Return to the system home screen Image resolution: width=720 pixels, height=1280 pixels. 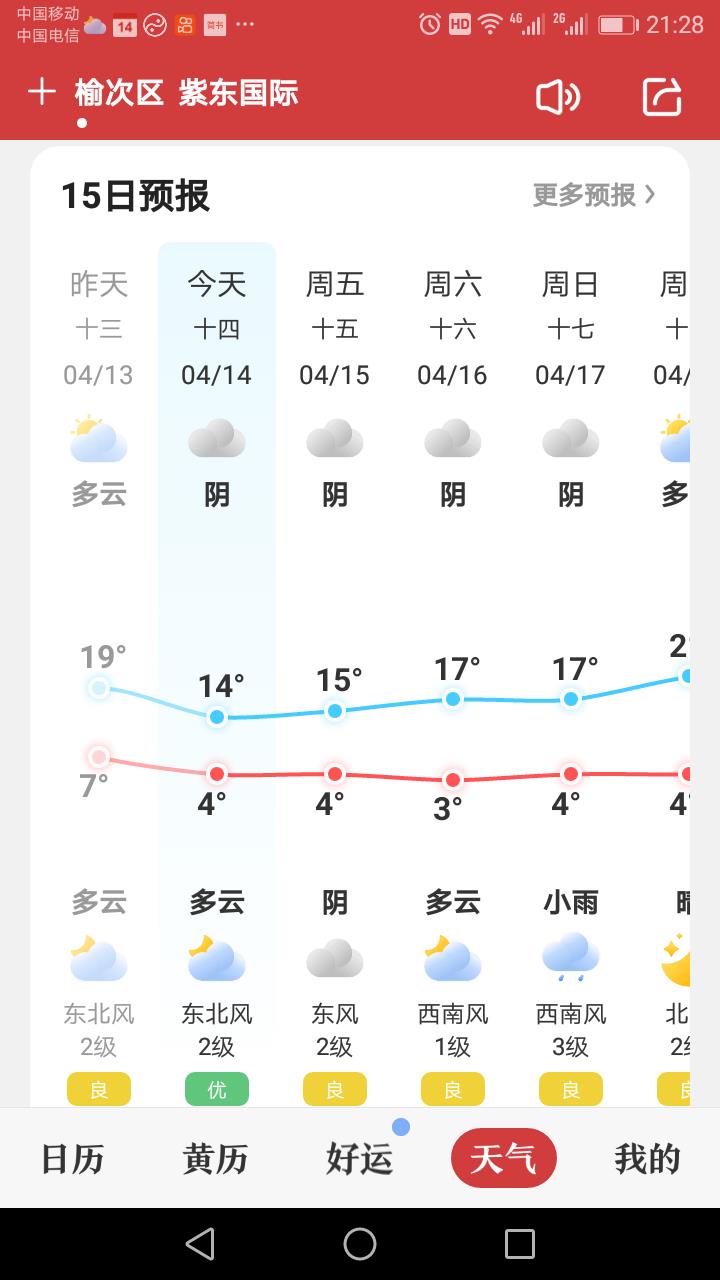click(360, 1244)
